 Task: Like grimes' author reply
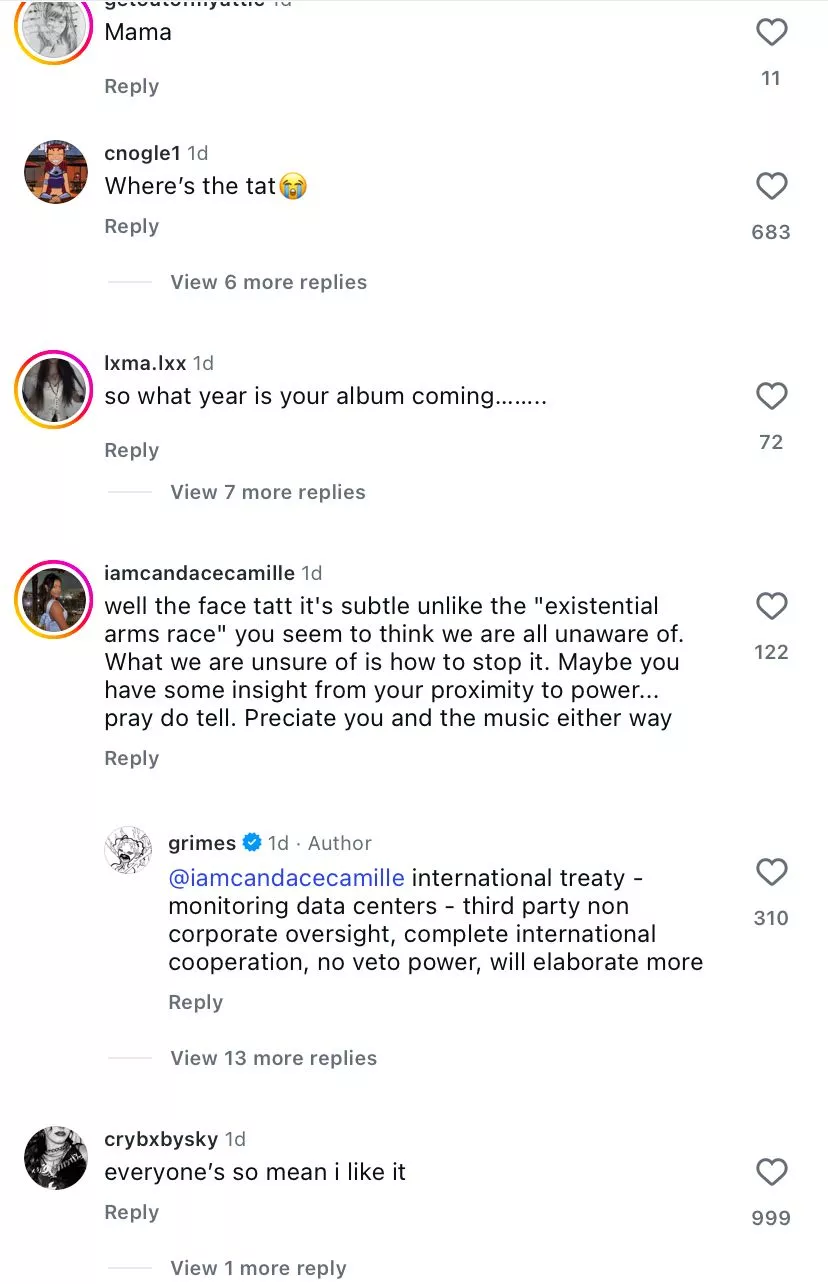[x=771, y=873]
